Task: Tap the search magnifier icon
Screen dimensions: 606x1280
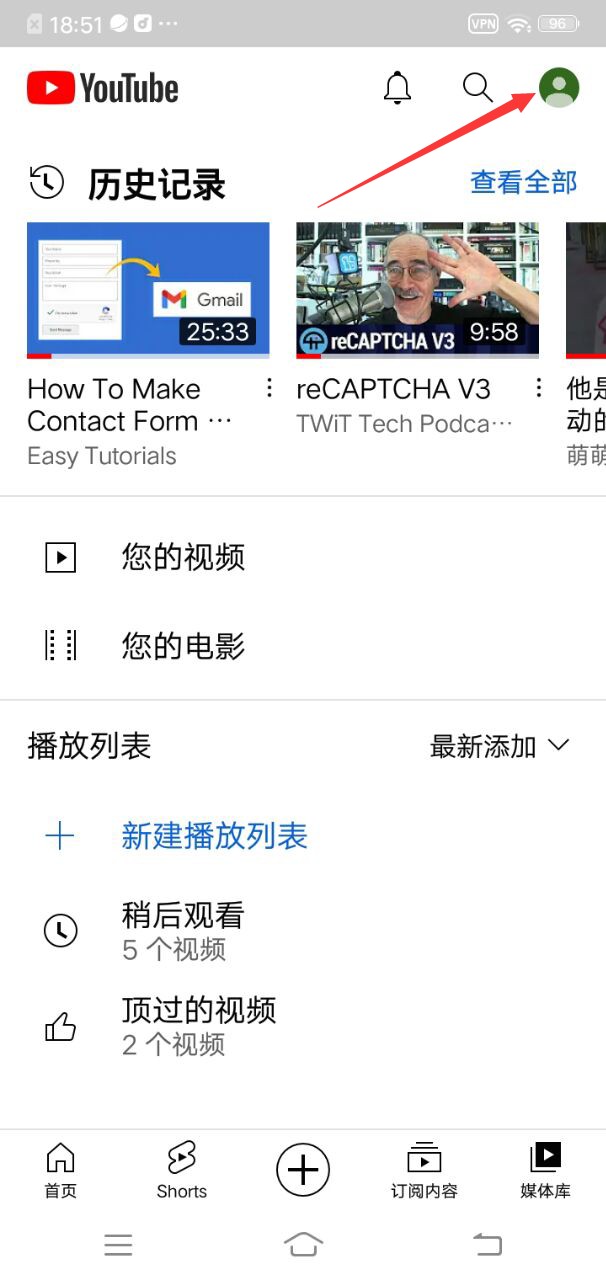Action: pyautogui.click(x=478, y=88)
